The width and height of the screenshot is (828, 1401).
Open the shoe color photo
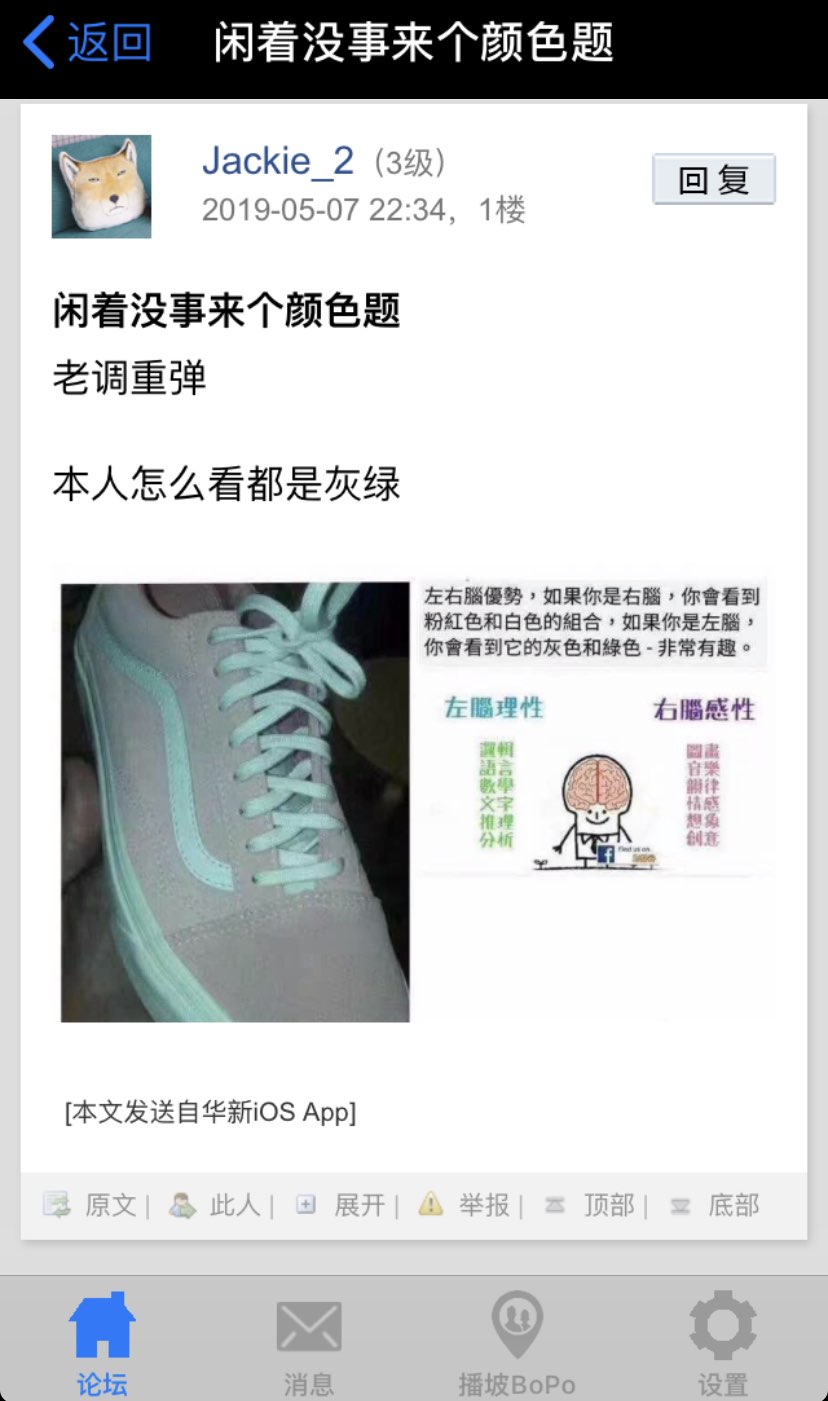[x=235, y=802]
